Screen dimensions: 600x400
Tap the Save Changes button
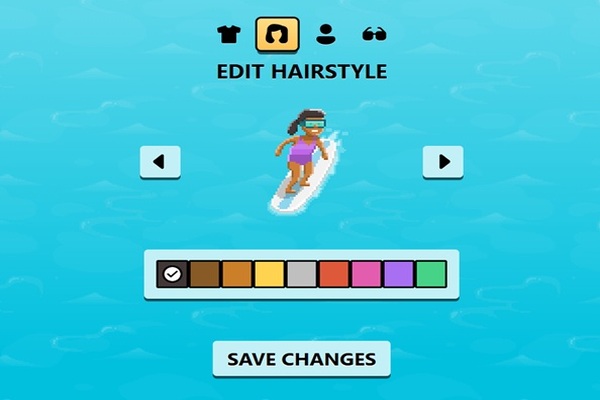pyautogui.click(x=301, y=359)
